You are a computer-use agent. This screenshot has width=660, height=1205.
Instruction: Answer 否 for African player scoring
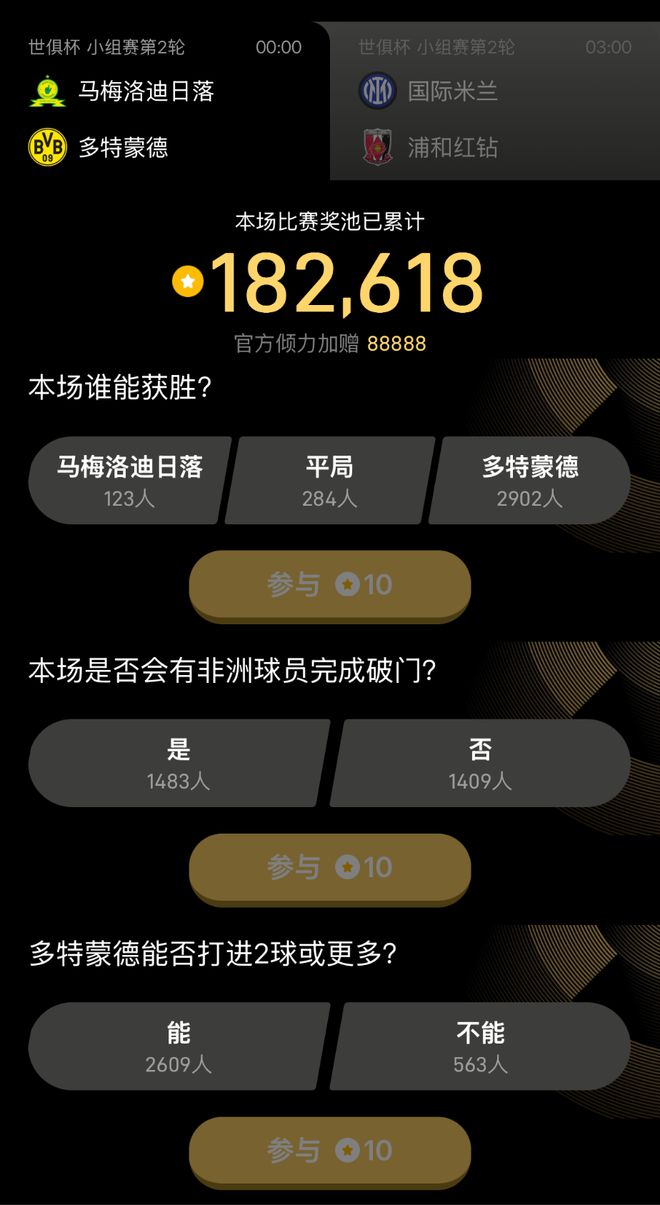(x=480, y=763)
